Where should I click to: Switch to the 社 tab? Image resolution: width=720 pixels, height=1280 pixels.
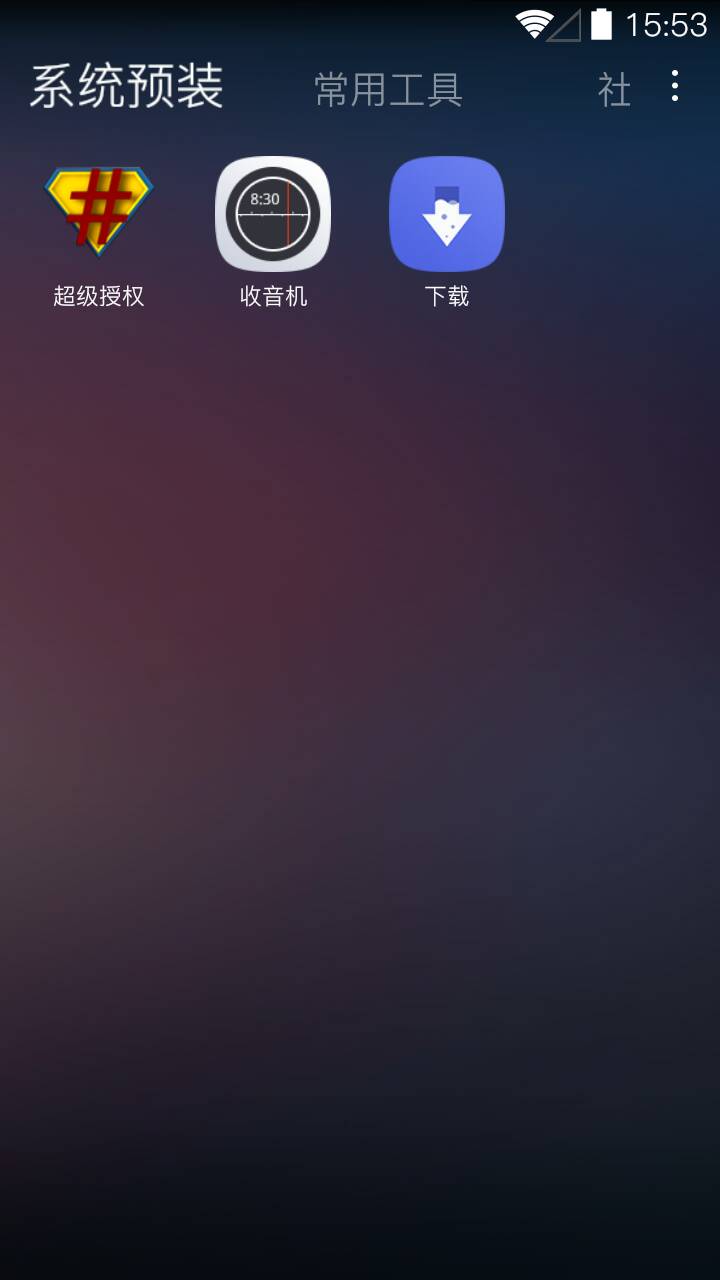[x=616, y=90]
